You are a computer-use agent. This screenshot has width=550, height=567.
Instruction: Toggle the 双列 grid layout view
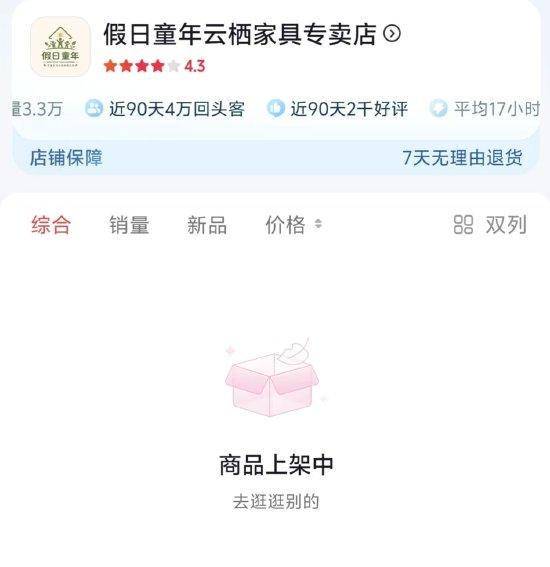(x=490, y=225)
